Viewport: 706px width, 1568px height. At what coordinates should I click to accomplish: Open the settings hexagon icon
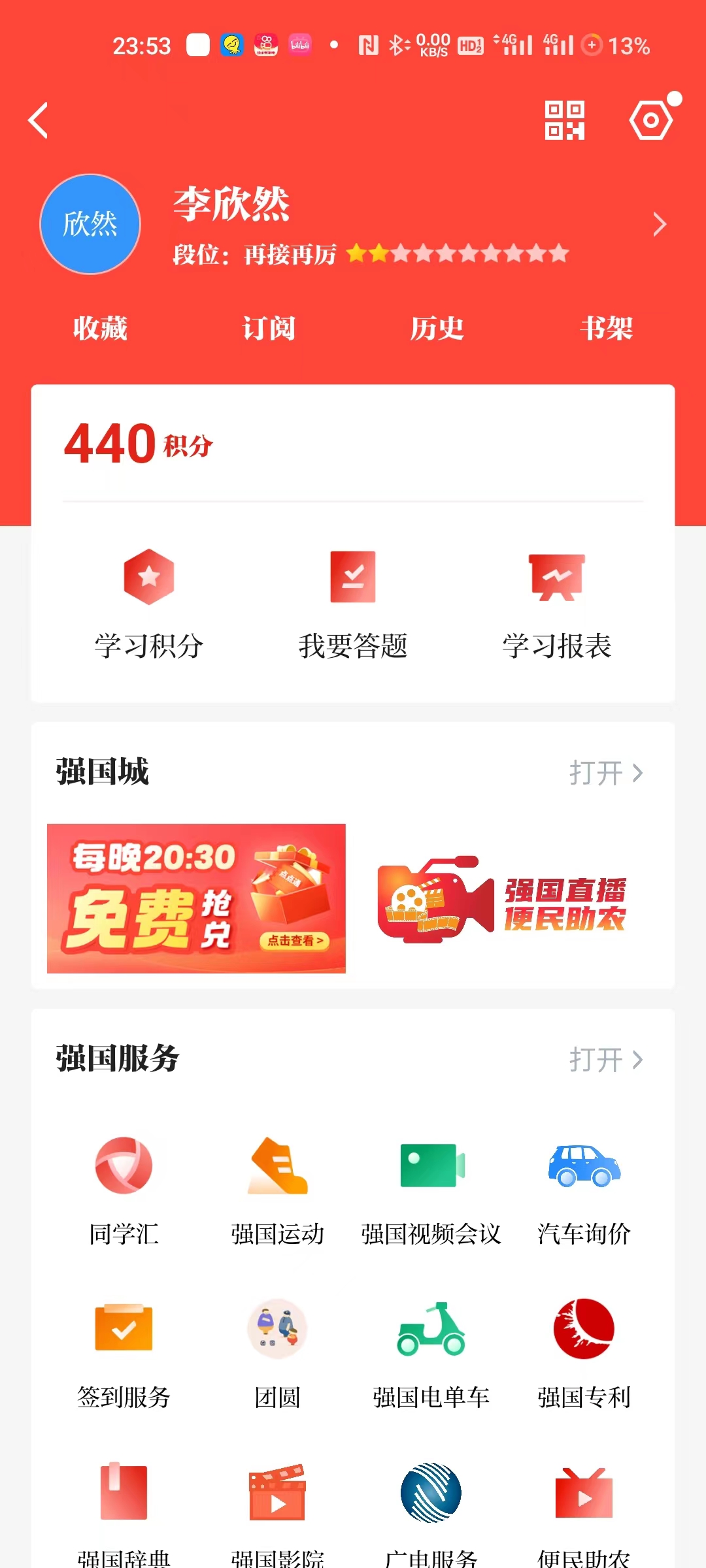(x=651, y=120)
